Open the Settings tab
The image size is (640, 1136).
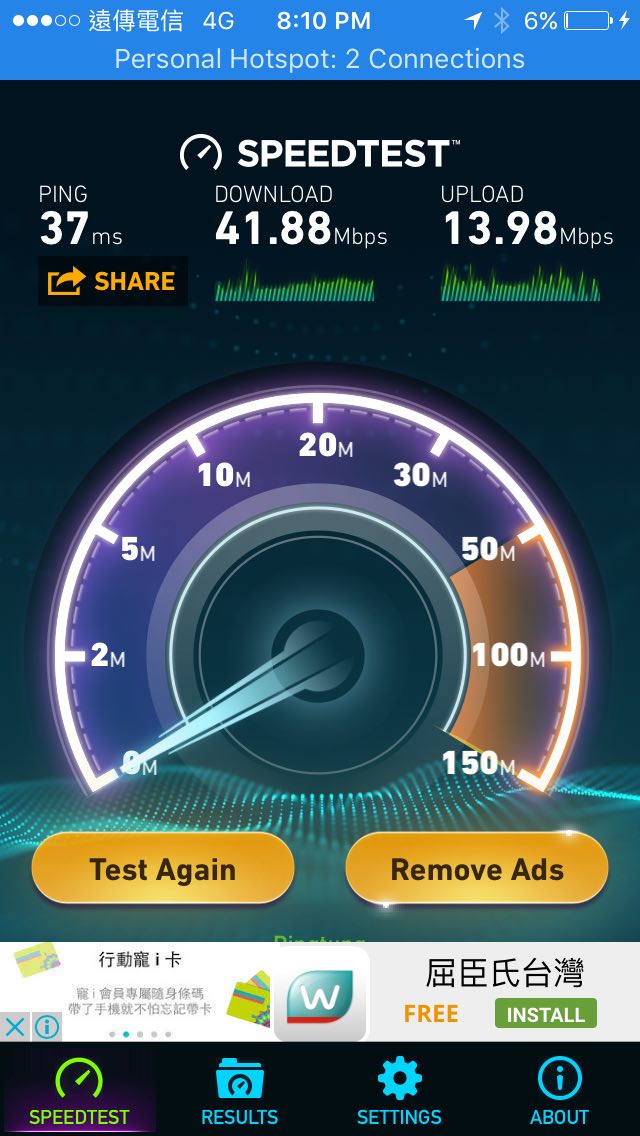click(x=399, y=1092)
